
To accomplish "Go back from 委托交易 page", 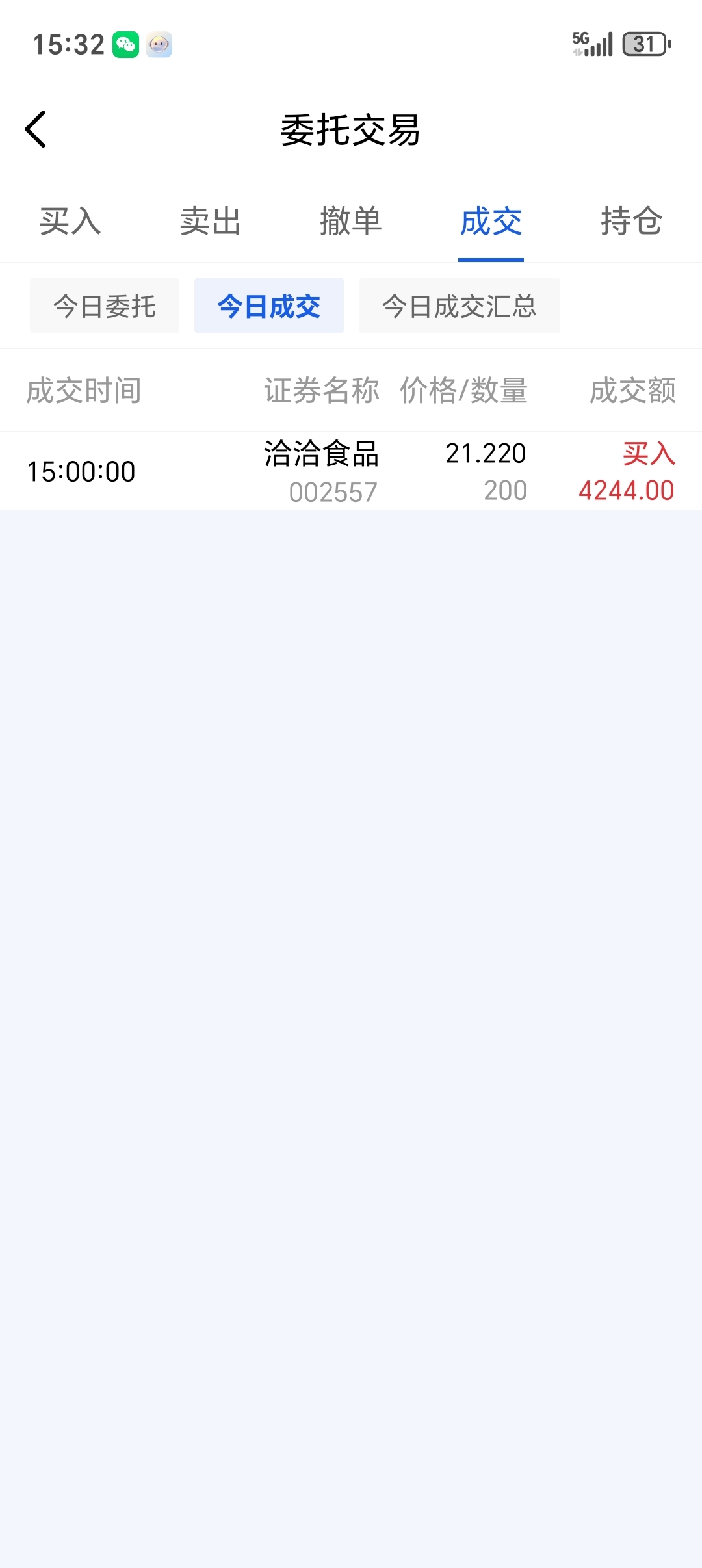I will (36, 129).
